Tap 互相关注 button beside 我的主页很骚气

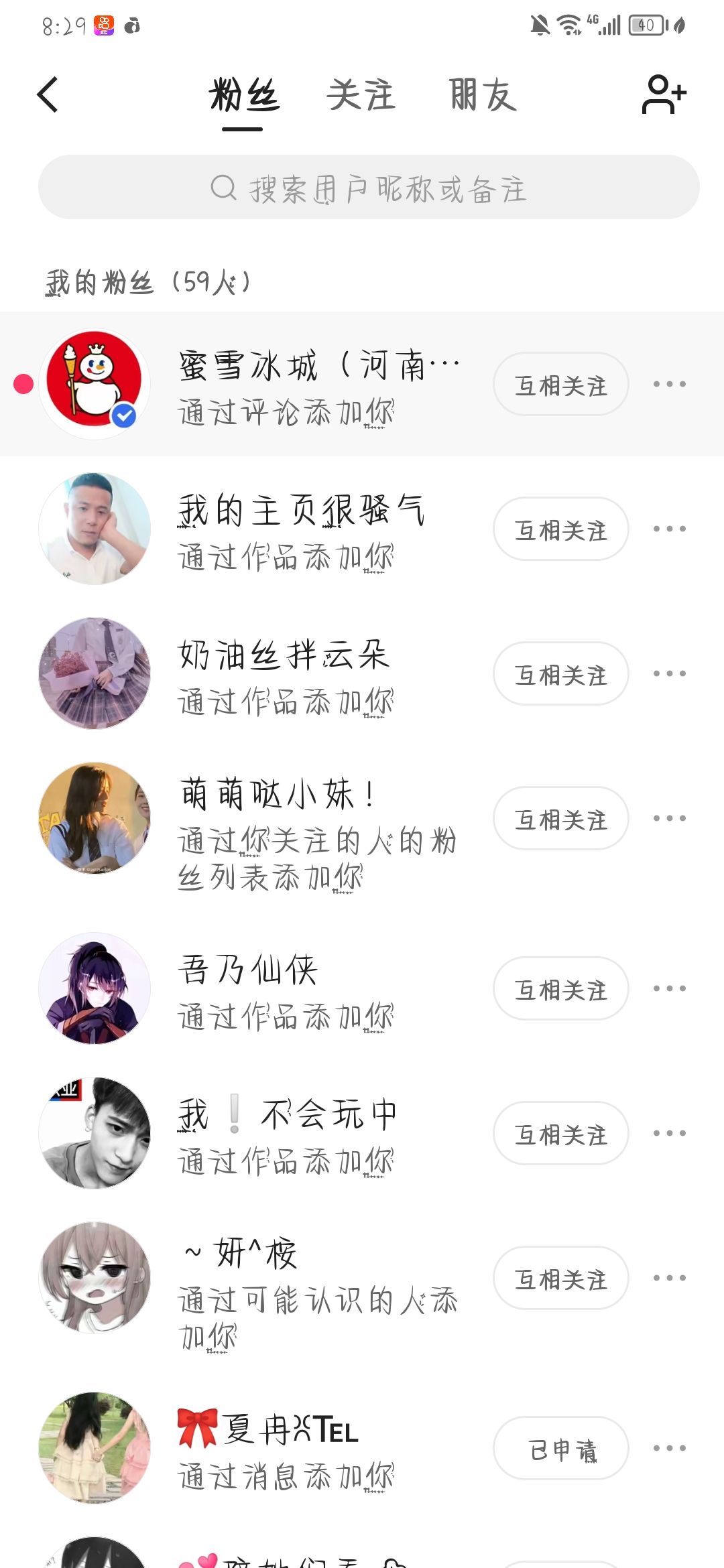coord(560,529)
